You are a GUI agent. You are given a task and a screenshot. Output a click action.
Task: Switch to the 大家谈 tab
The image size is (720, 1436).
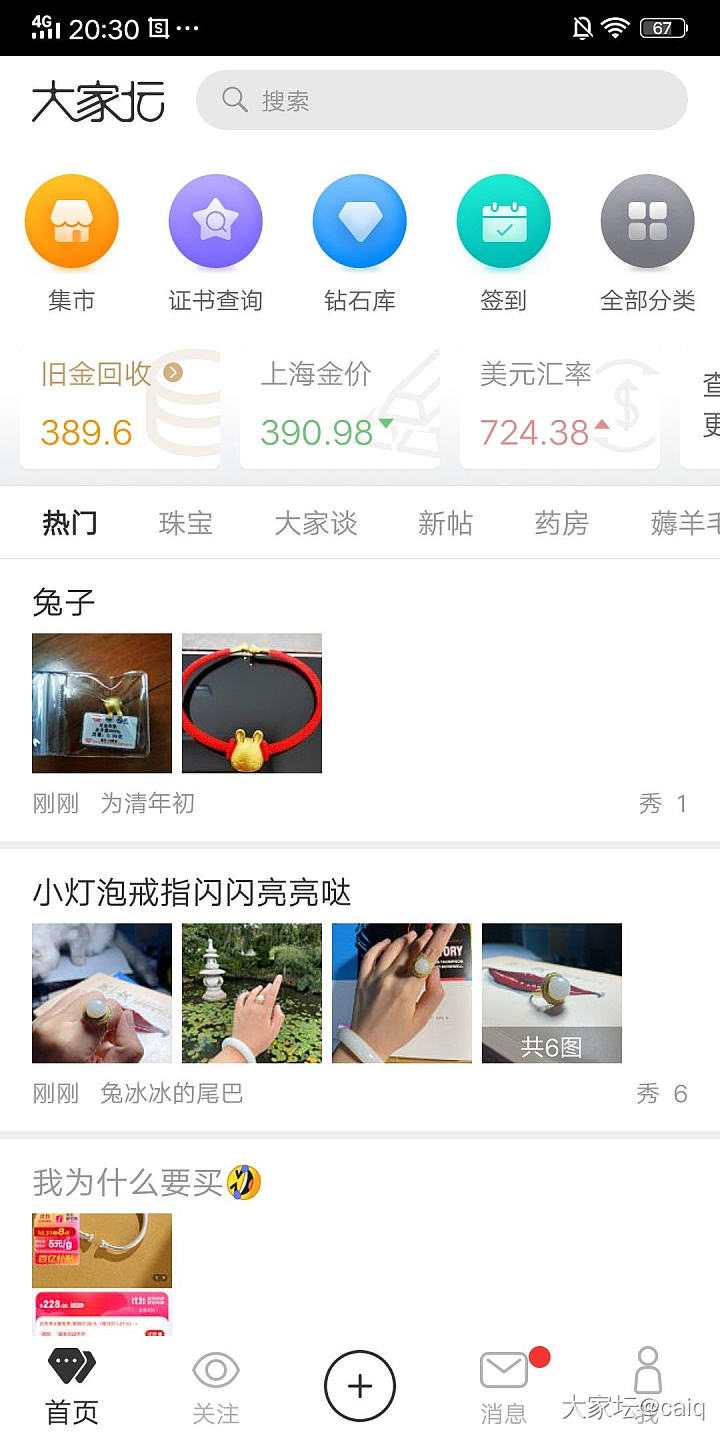pyautogui.click(x=316, y=523)
